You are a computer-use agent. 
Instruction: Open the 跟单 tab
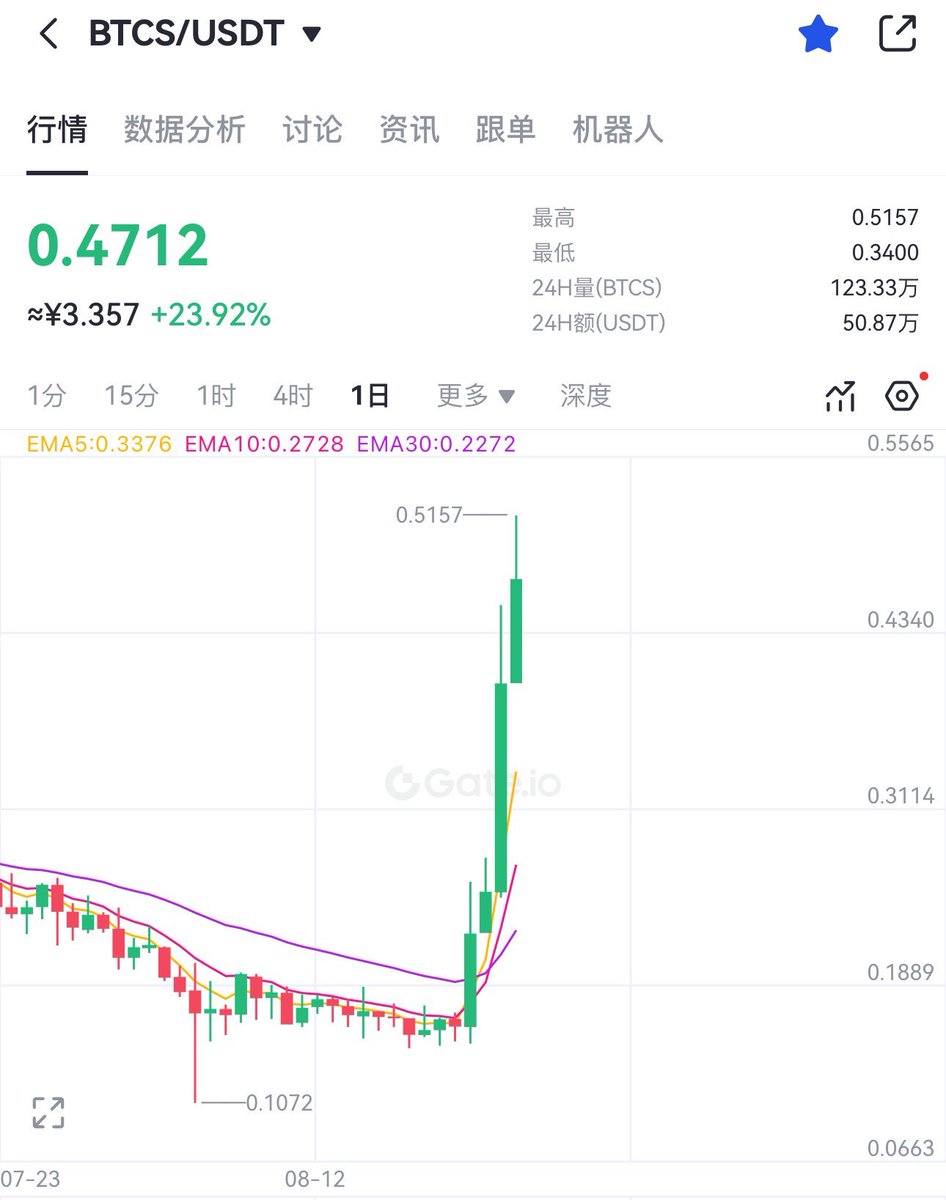(x=505, y=129)
